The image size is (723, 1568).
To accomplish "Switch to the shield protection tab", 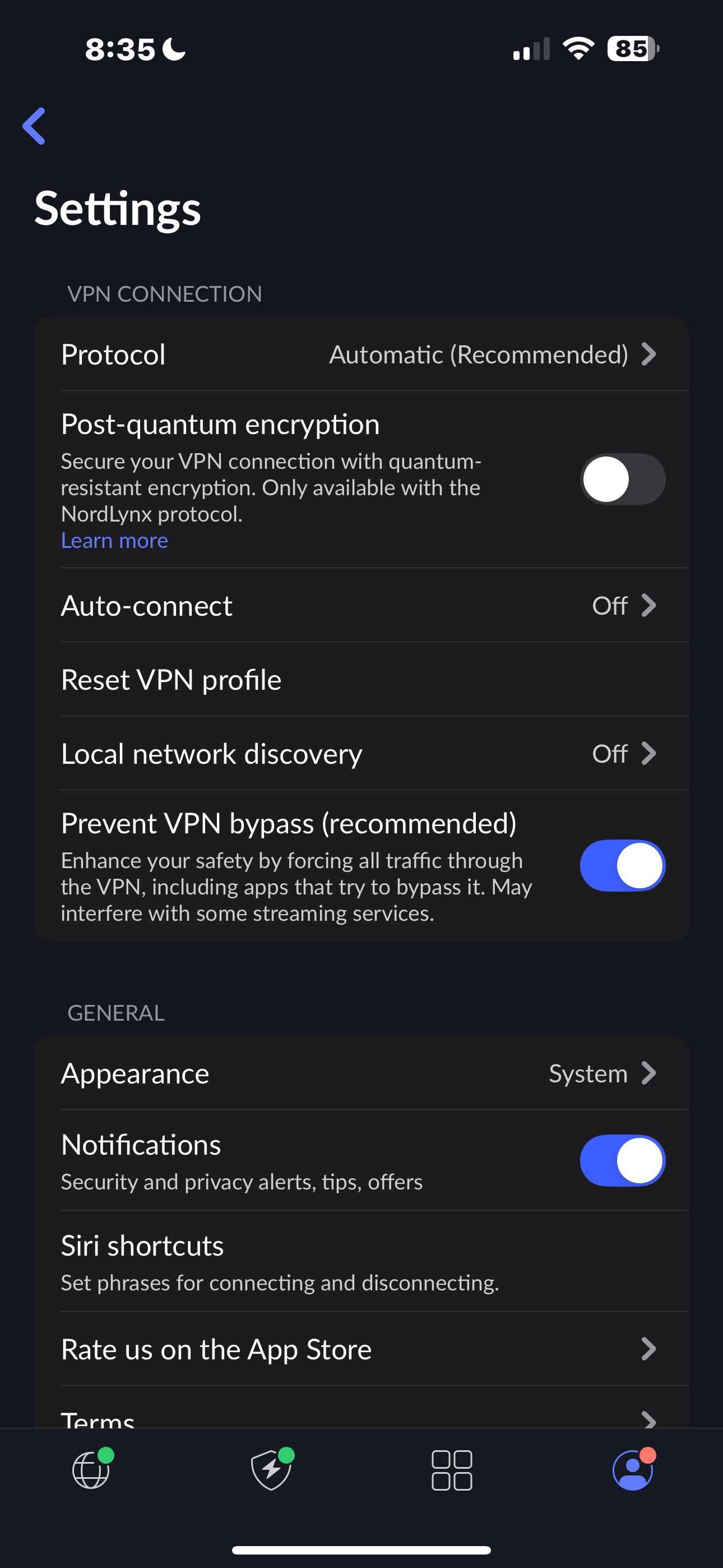I will pos(271,1470).
